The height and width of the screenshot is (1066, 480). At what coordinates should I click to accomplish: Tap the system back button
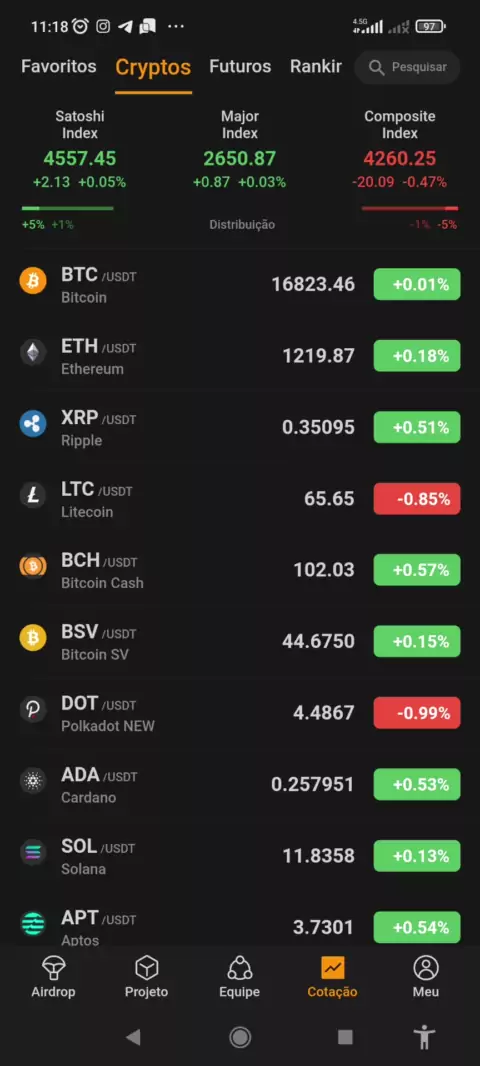click(x=133, y=1037)
